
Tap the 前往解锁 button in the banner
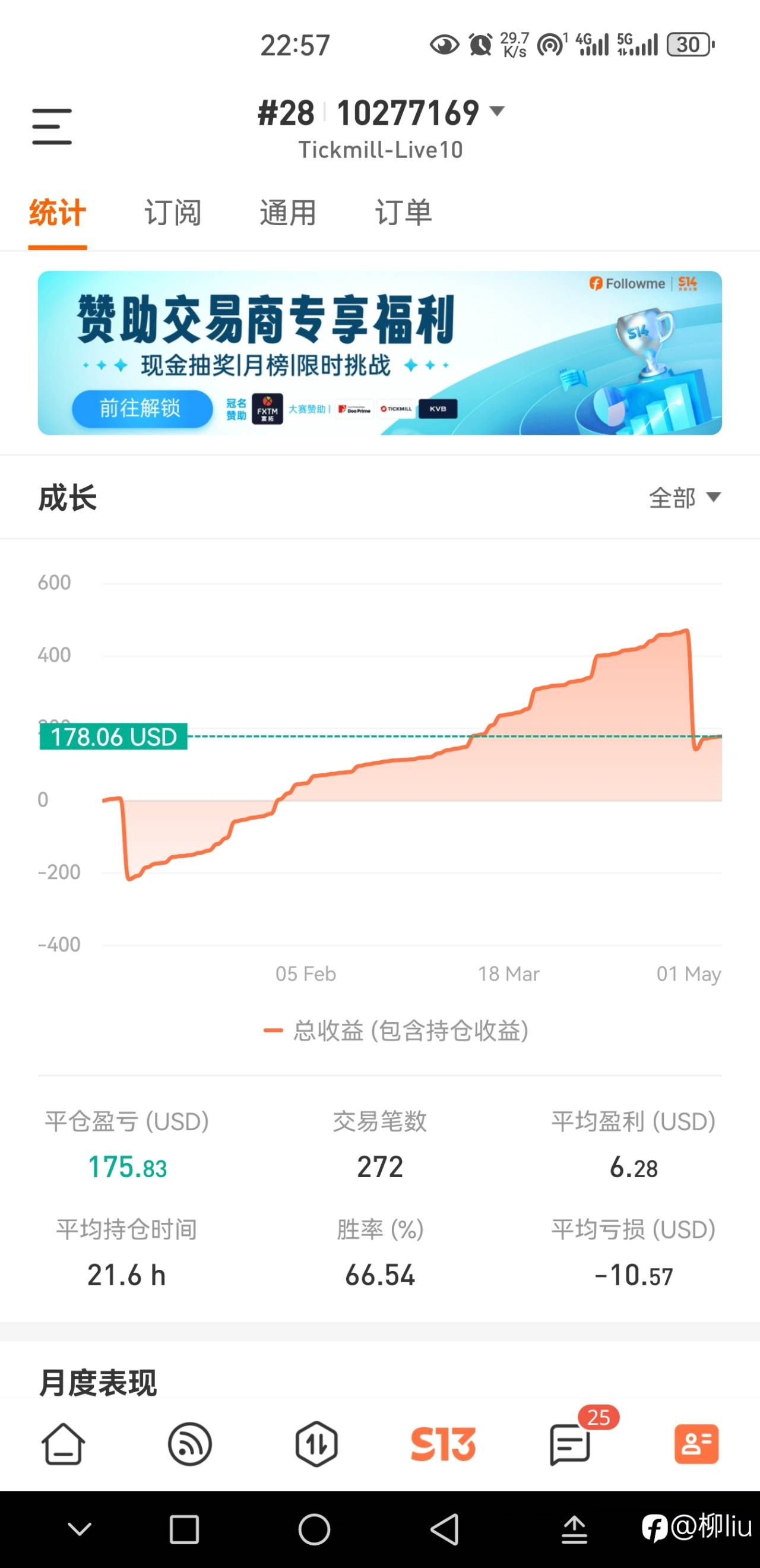click(x=141, y=409)
